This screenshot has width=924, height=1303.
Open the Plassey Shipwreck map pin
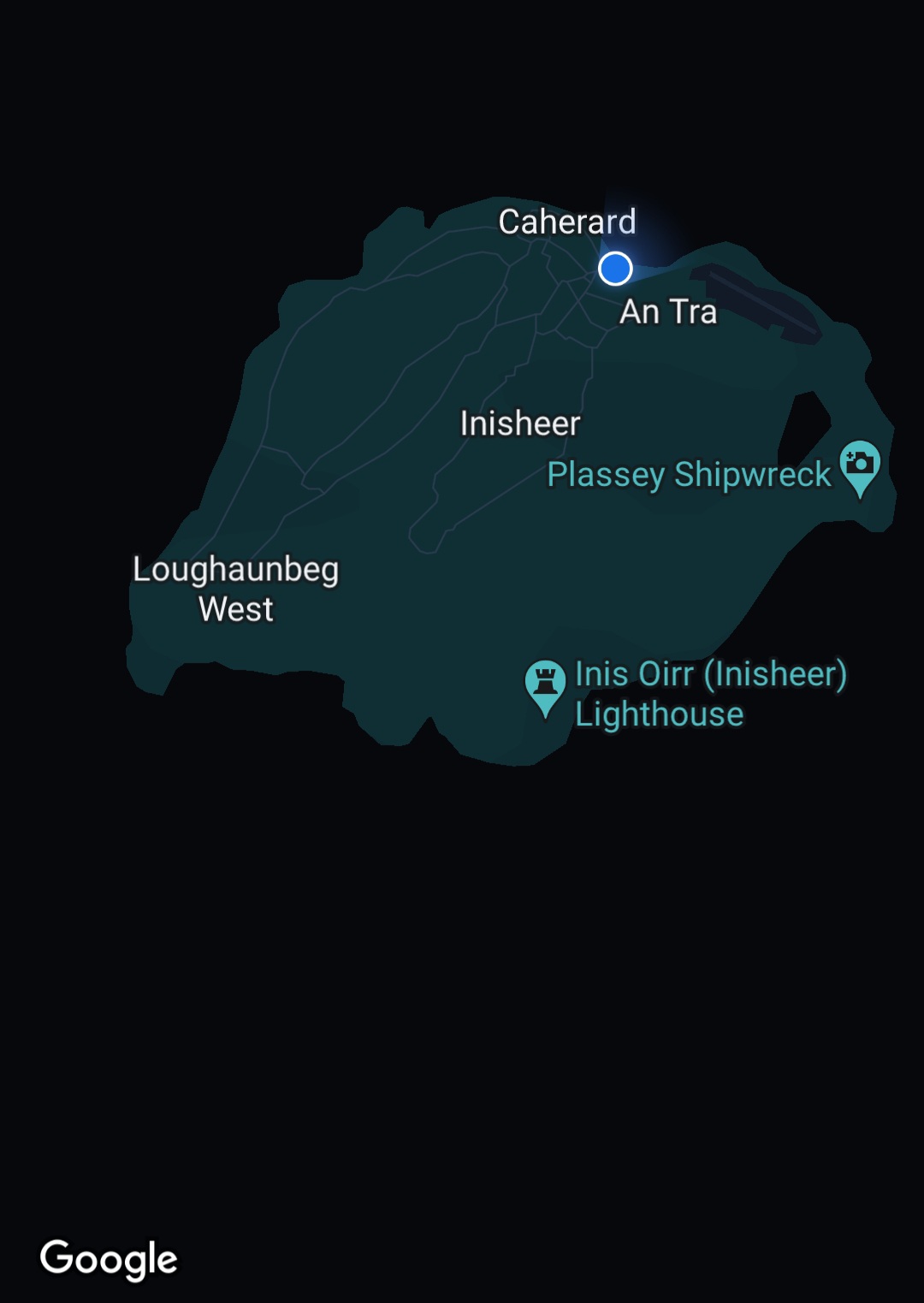point(859,465)
